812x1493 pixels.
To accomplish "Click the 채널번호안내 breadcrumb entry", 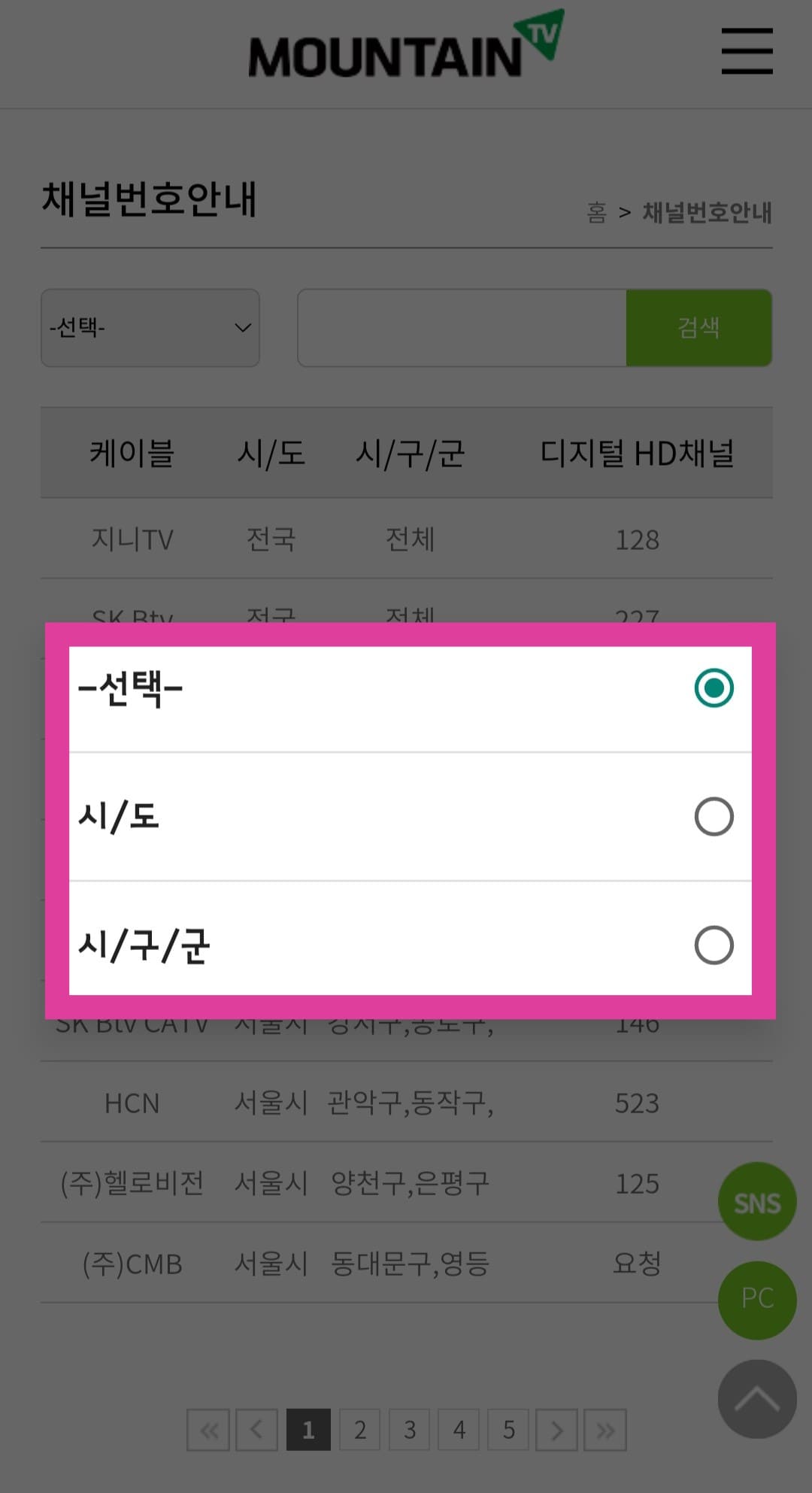I will pyautogui.click(x=705, y=212).
